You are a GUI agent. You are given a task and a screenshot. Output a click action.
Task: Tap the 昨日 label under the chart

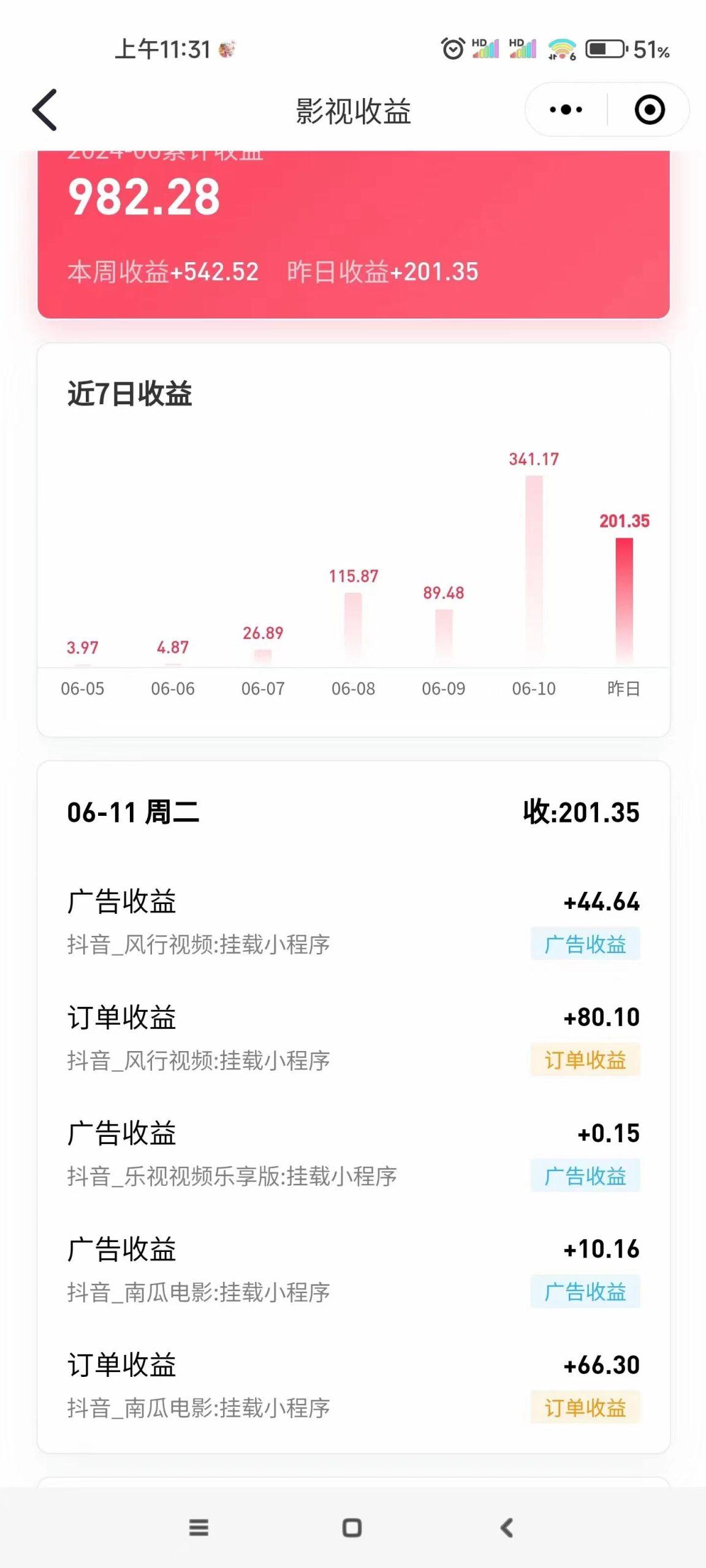(x=624, y=689)
